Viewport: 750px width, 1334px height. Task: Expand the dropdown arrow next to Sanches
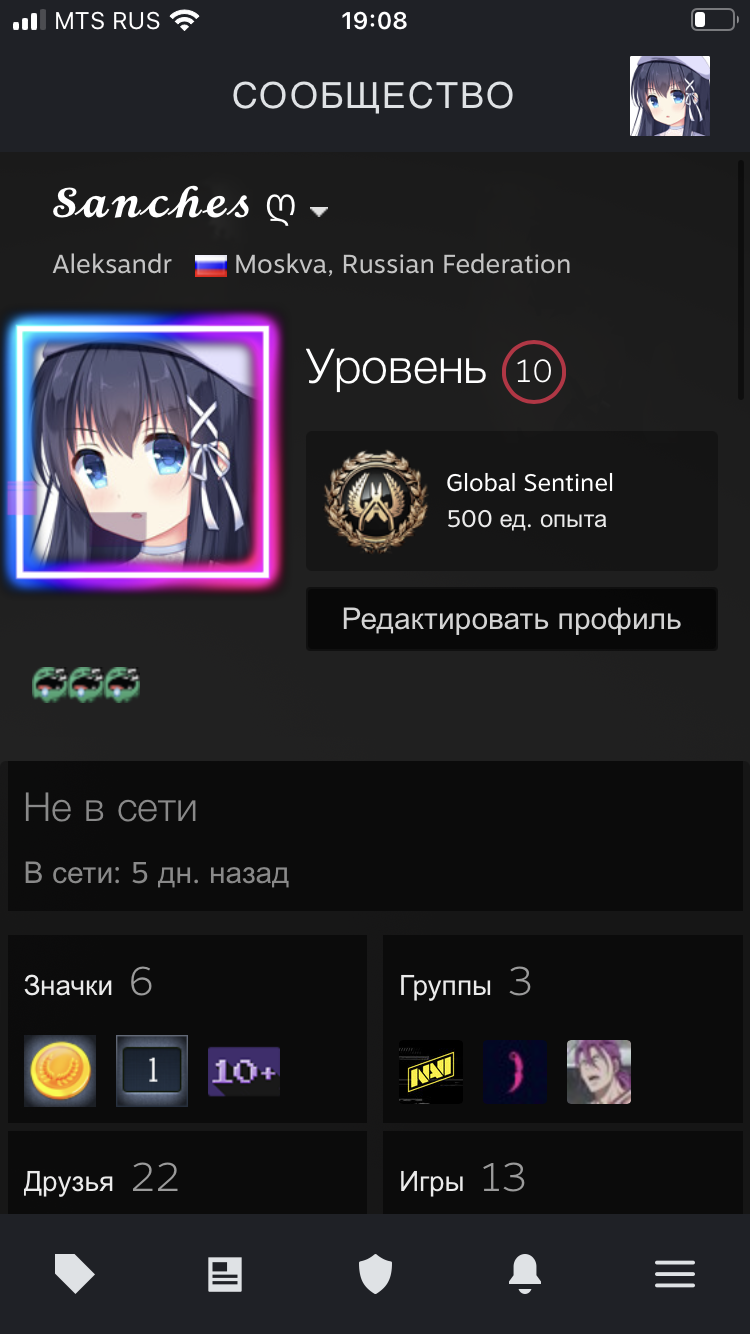[319, 211]
